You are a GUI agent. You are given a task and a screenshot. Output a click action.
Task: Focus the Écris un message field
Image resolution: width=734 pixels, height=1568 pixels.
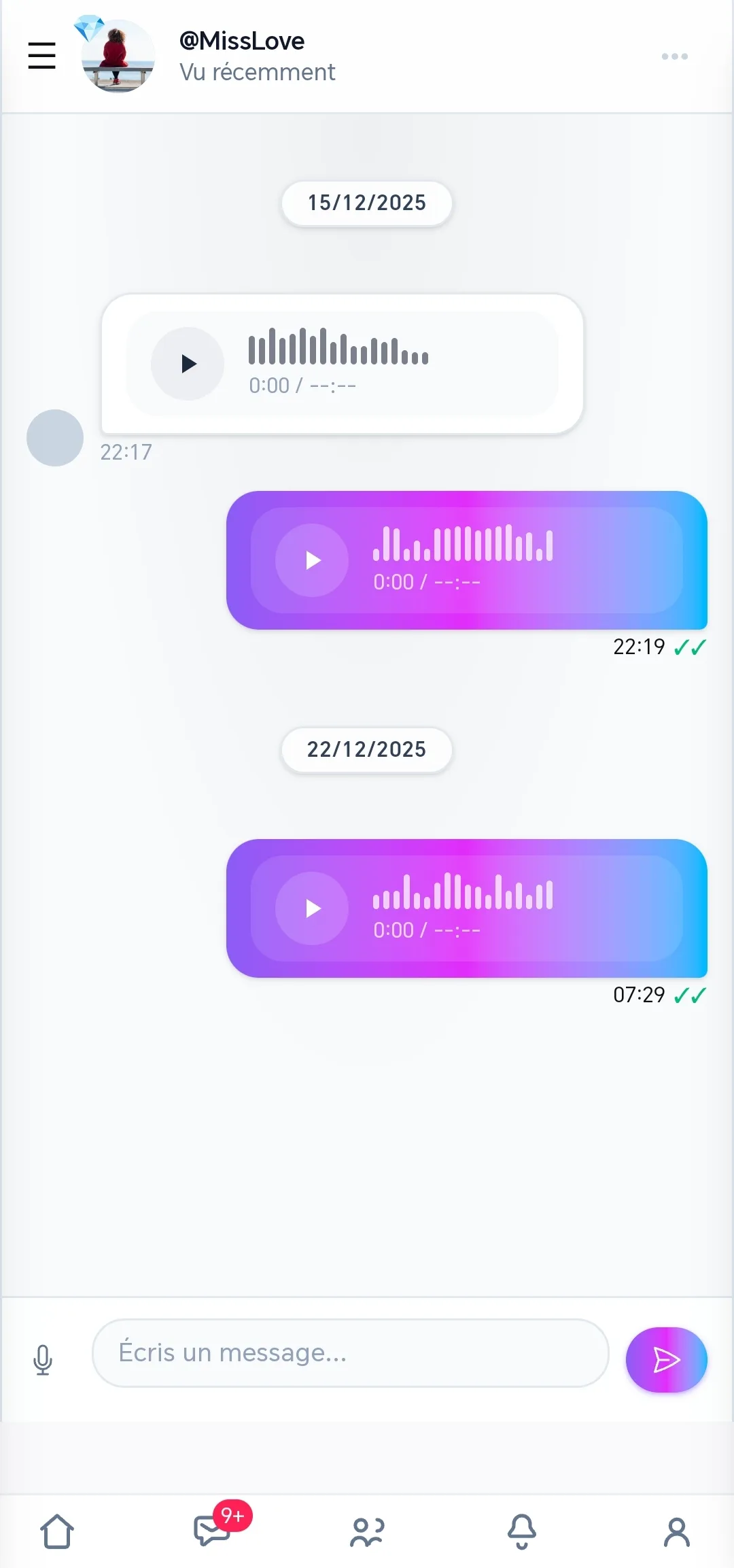[350, 1353]
